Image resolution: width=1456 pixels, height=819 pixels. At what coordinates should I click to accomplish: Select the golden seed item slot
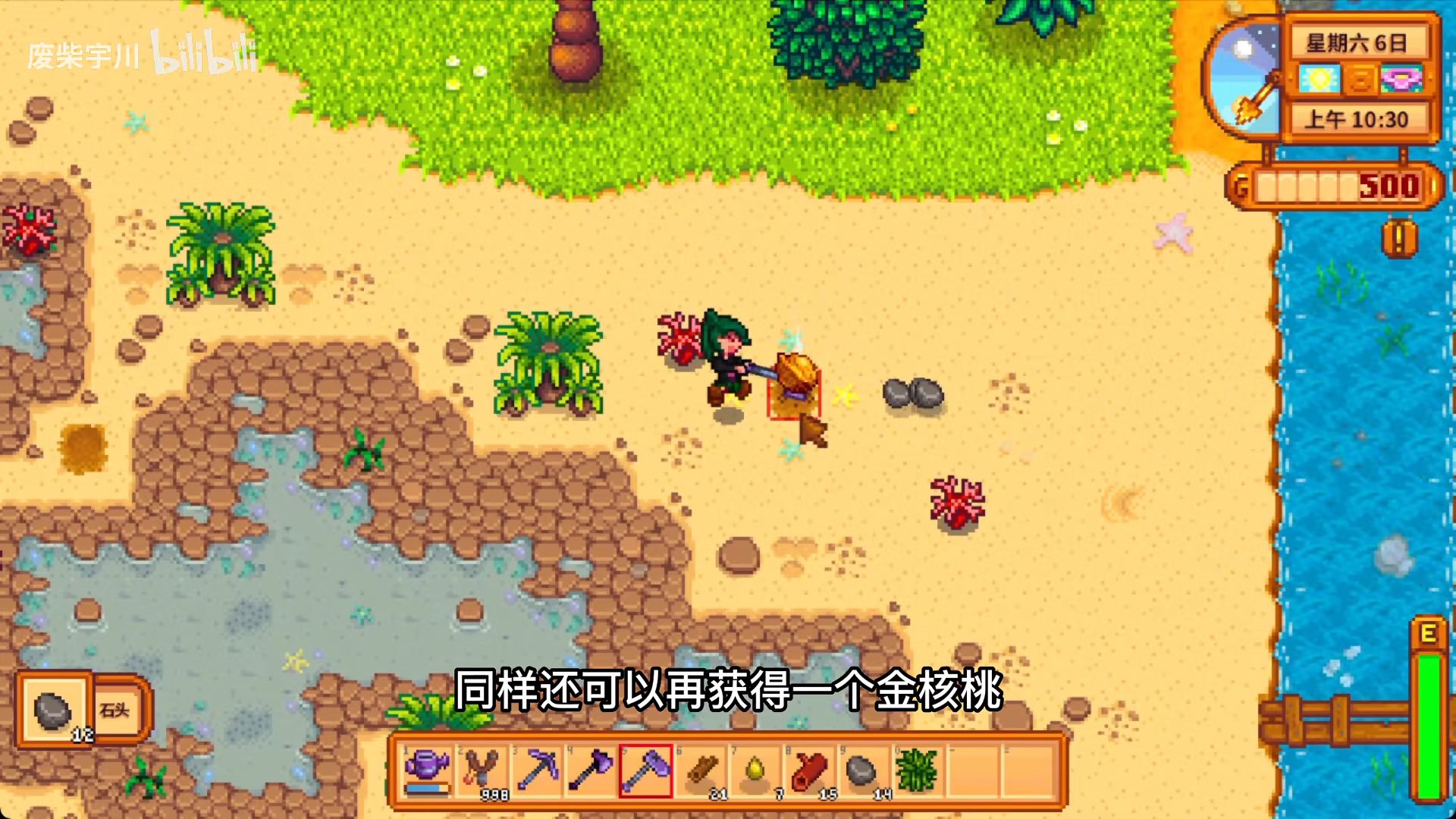pyautogui.click(x=756, y=771)
